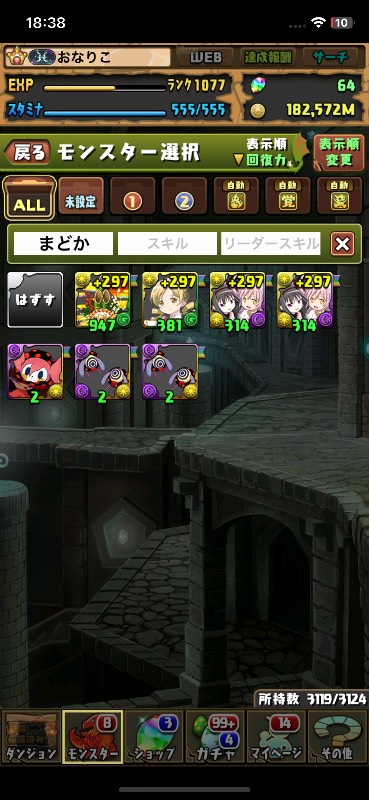The width and height of the screenshot is (369, 800).
Task: Tap the スキル search field
Action: click(x=167, y=244)
